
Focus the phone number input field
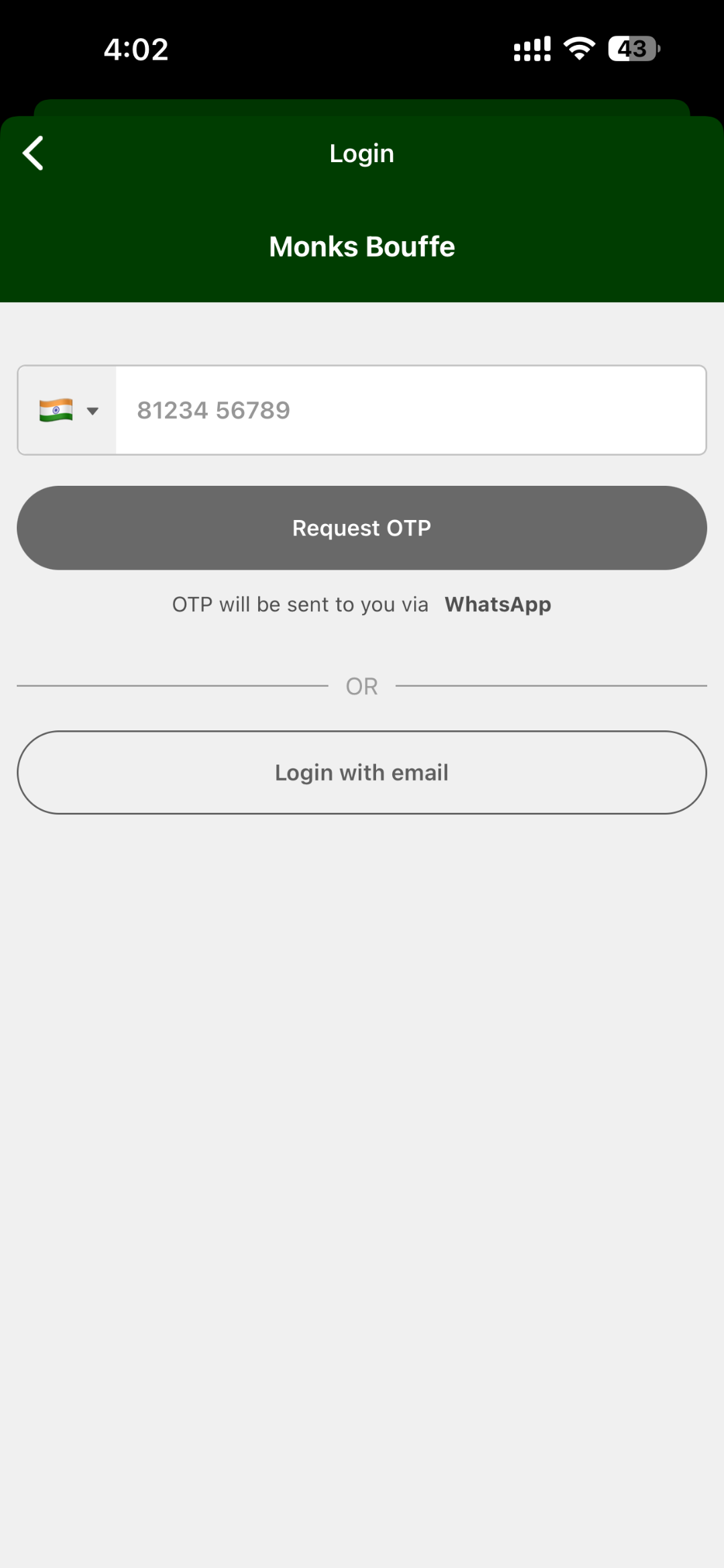tap(410, 410)
